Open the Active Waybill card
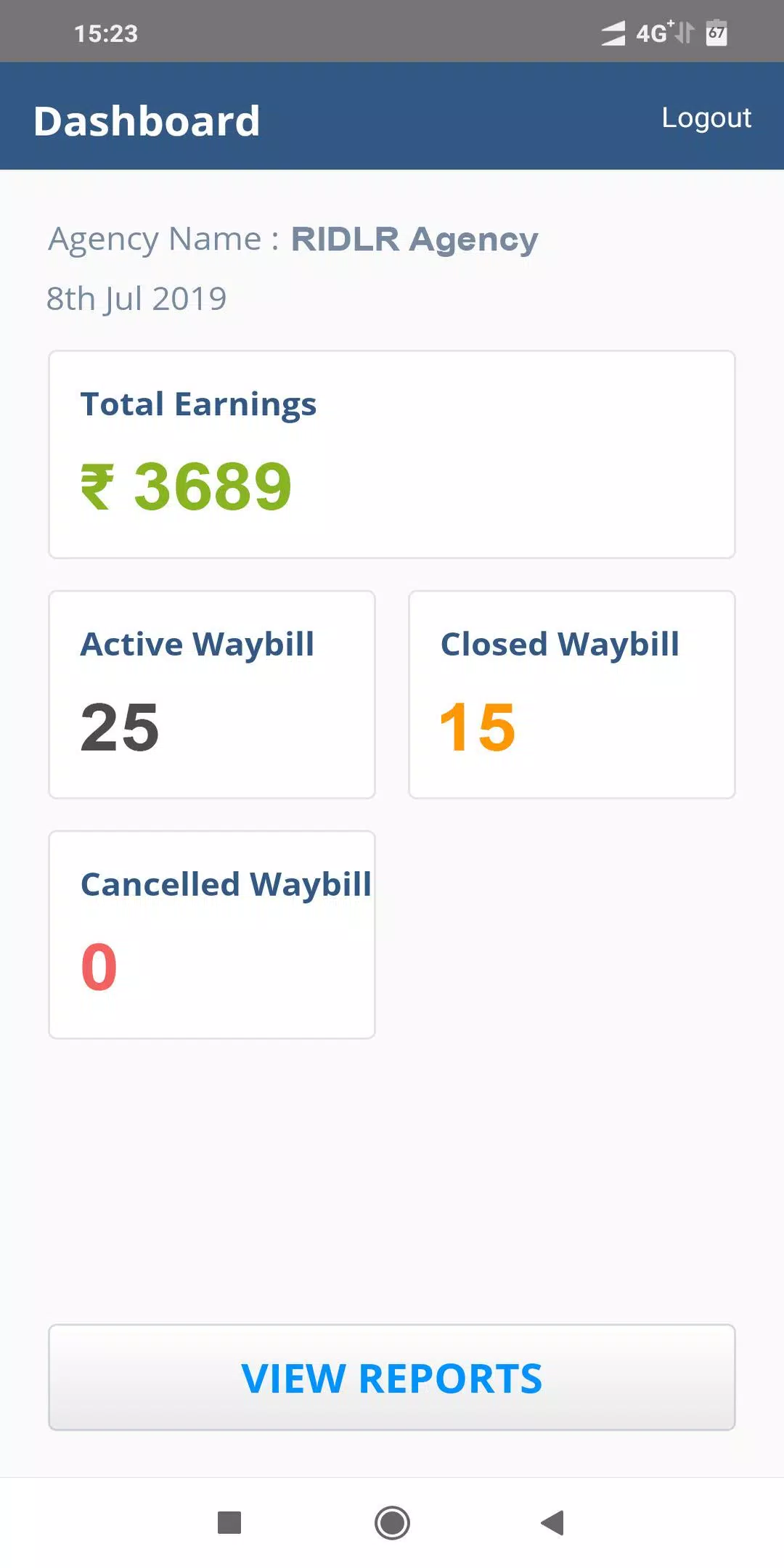 212,695
